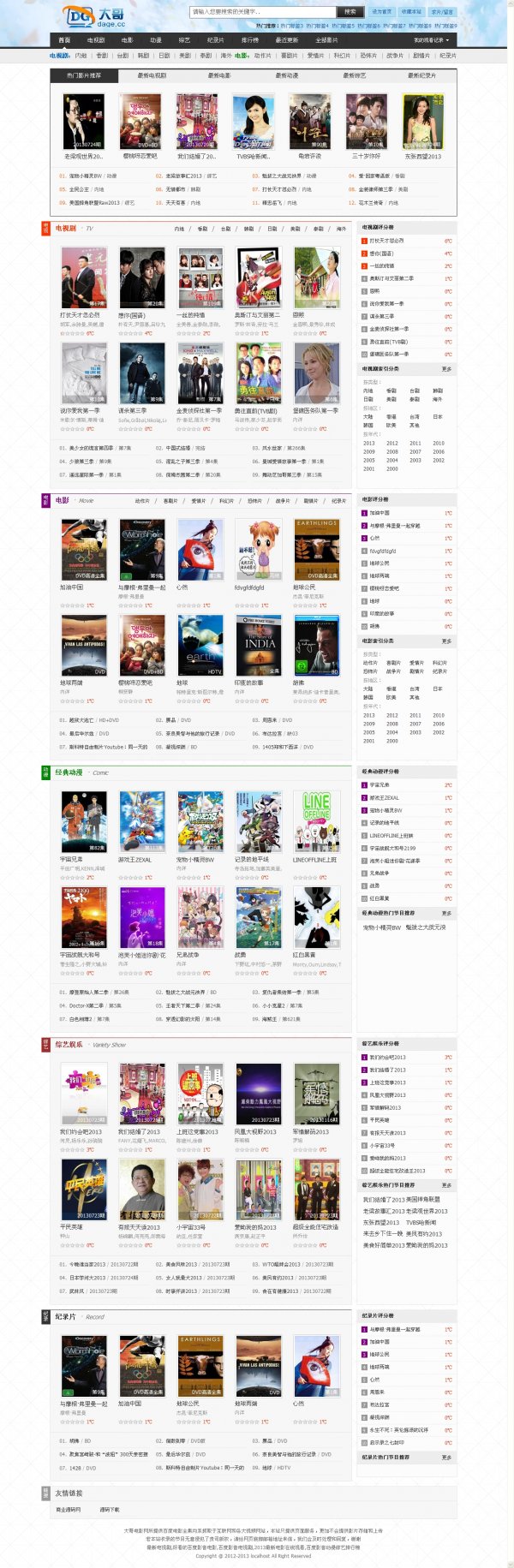Open movie 加油中国
This screenshot has width=514, height=1568.
83,550
